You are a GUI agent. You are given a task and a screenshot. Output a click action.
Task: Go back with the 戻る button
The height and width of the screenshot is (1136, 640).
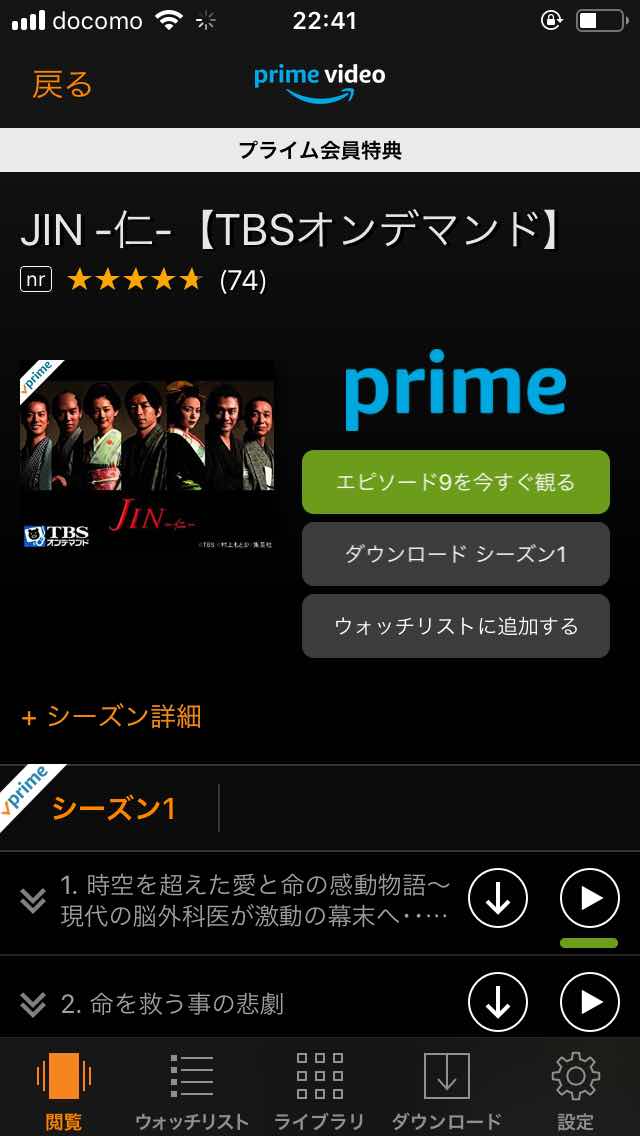pos(62,84)
